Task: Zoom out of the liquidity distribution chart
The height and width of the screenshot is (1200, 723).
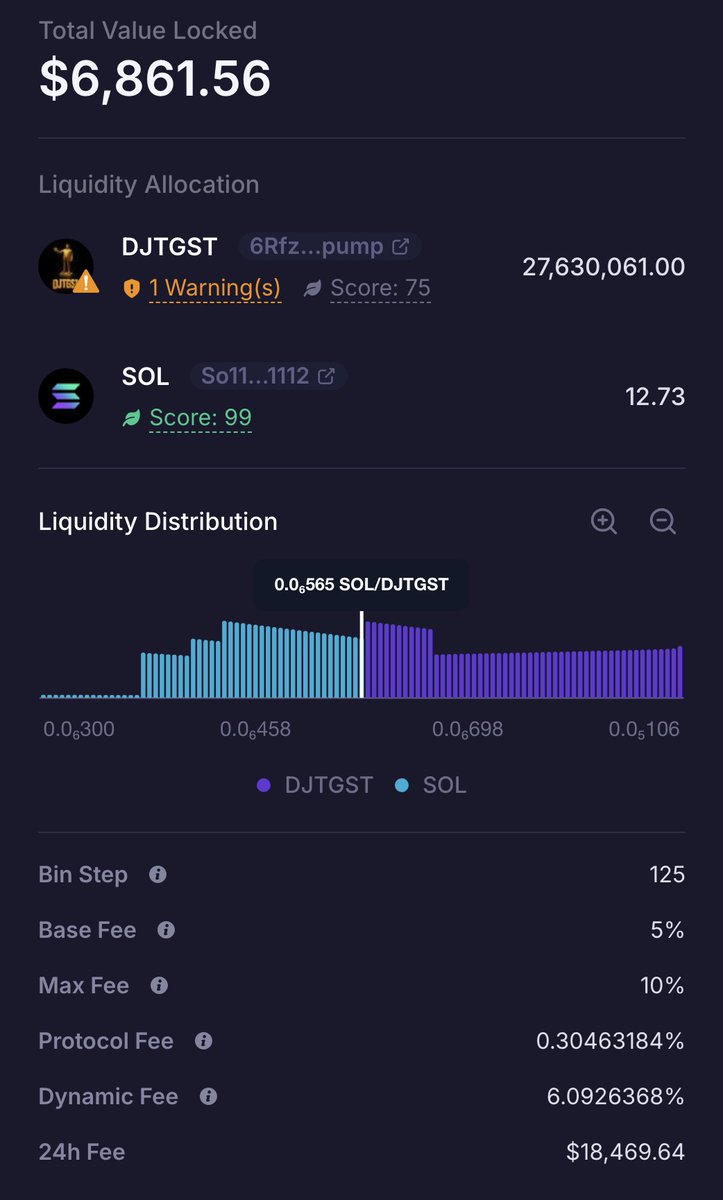Action: click(663, 521)
